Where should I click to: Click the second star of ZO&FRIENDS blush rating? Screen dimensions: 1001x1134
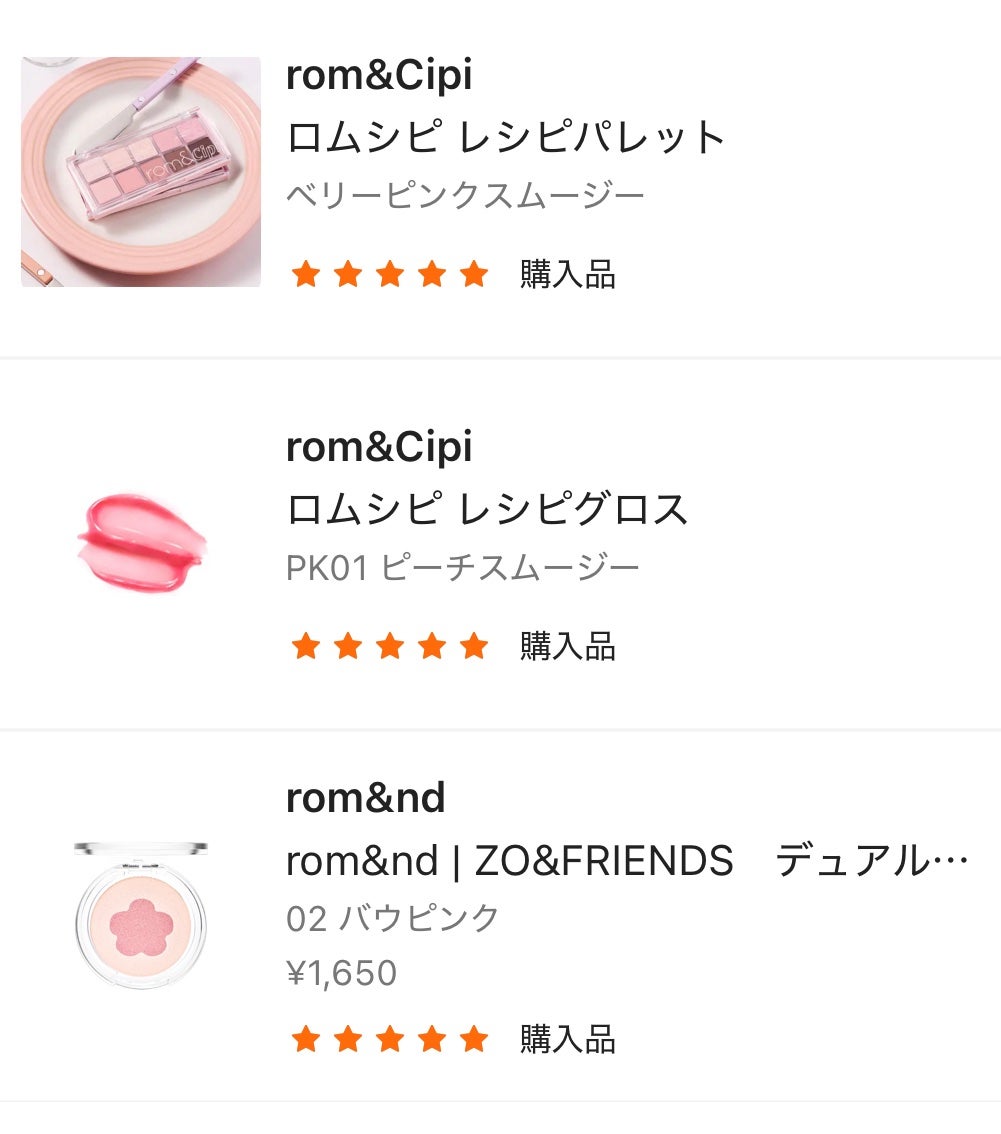click(x=347, y=1039)
